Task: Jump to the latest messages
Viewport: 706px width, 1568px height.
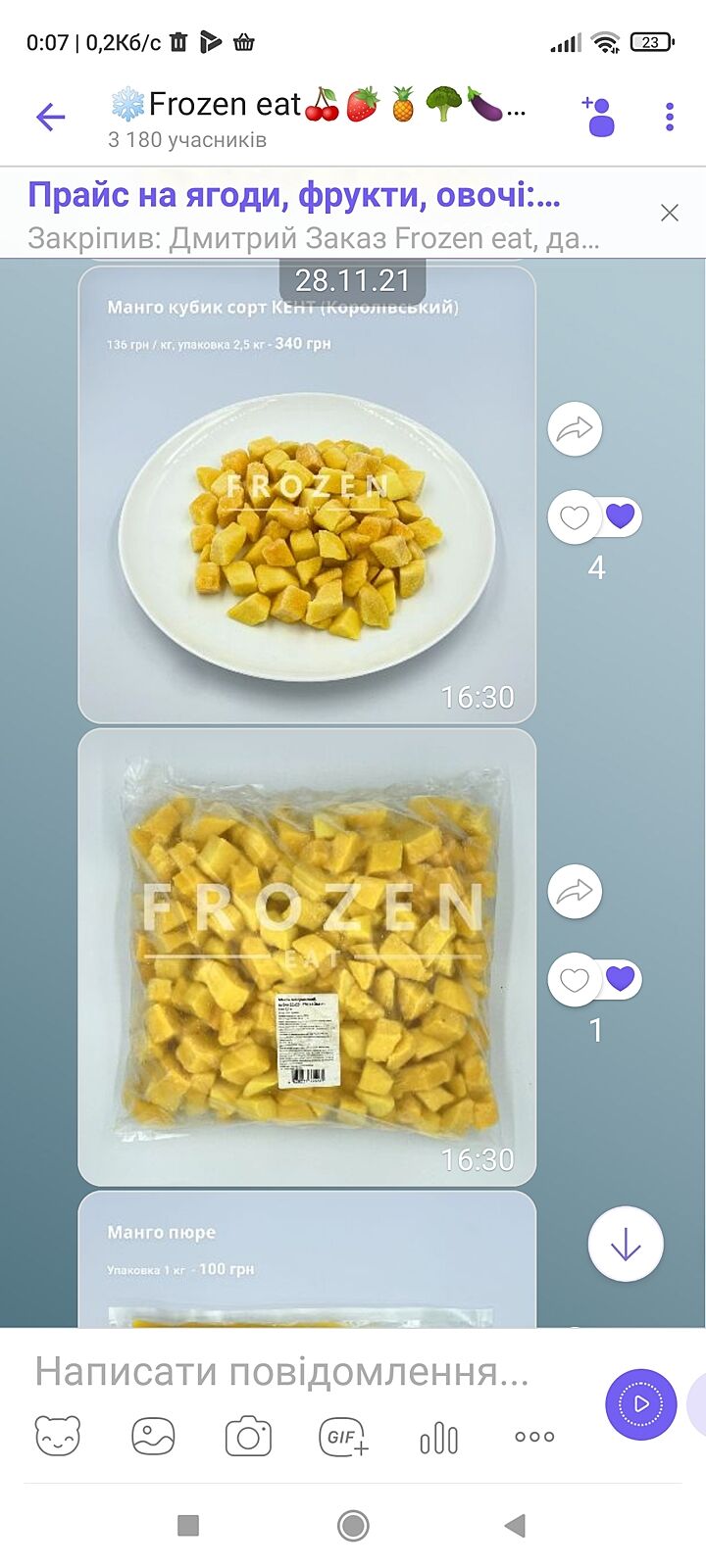Action: [x=626, y=1244]
